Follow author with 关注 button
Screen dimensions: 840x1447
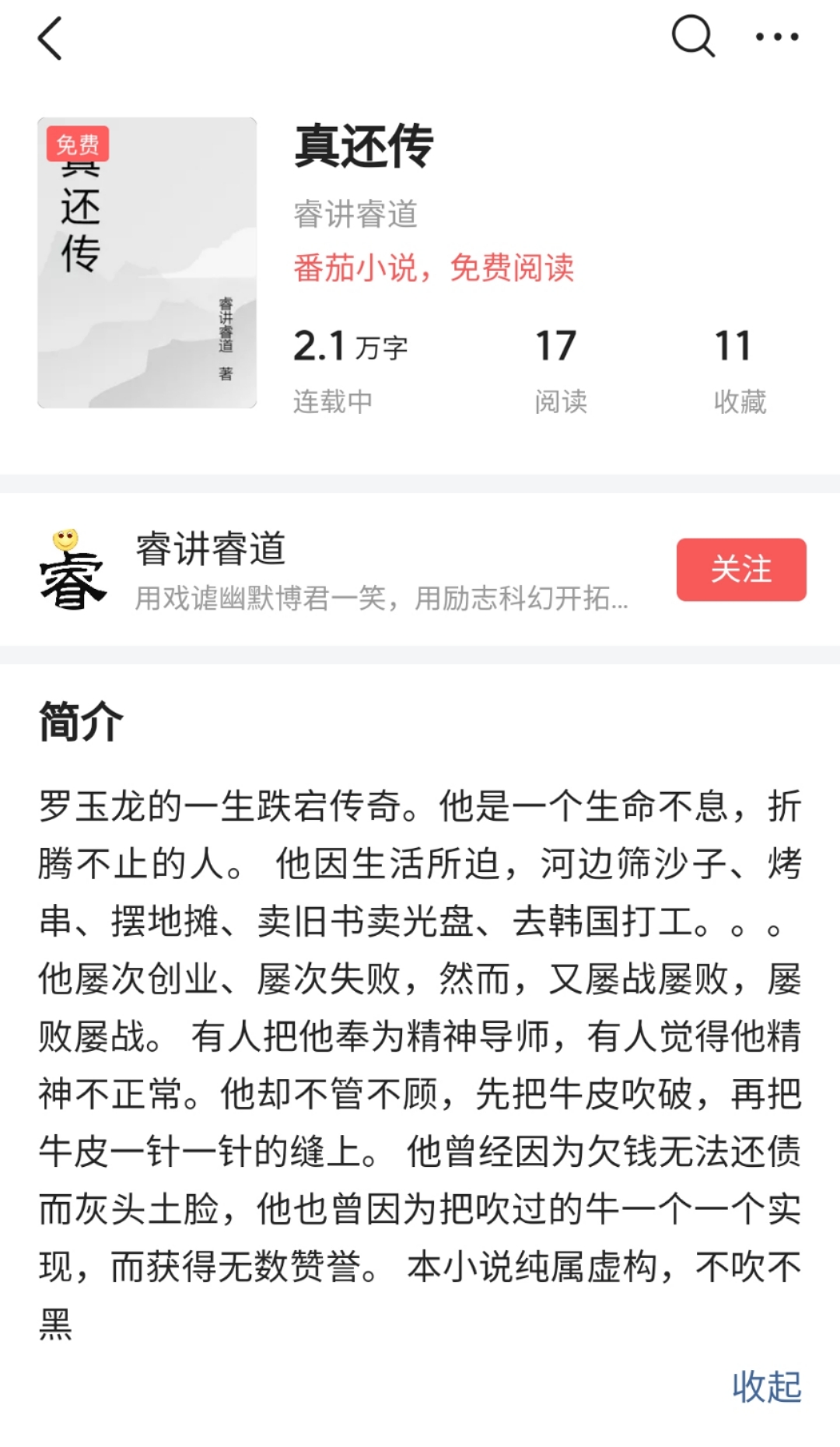tap(740, 569)
